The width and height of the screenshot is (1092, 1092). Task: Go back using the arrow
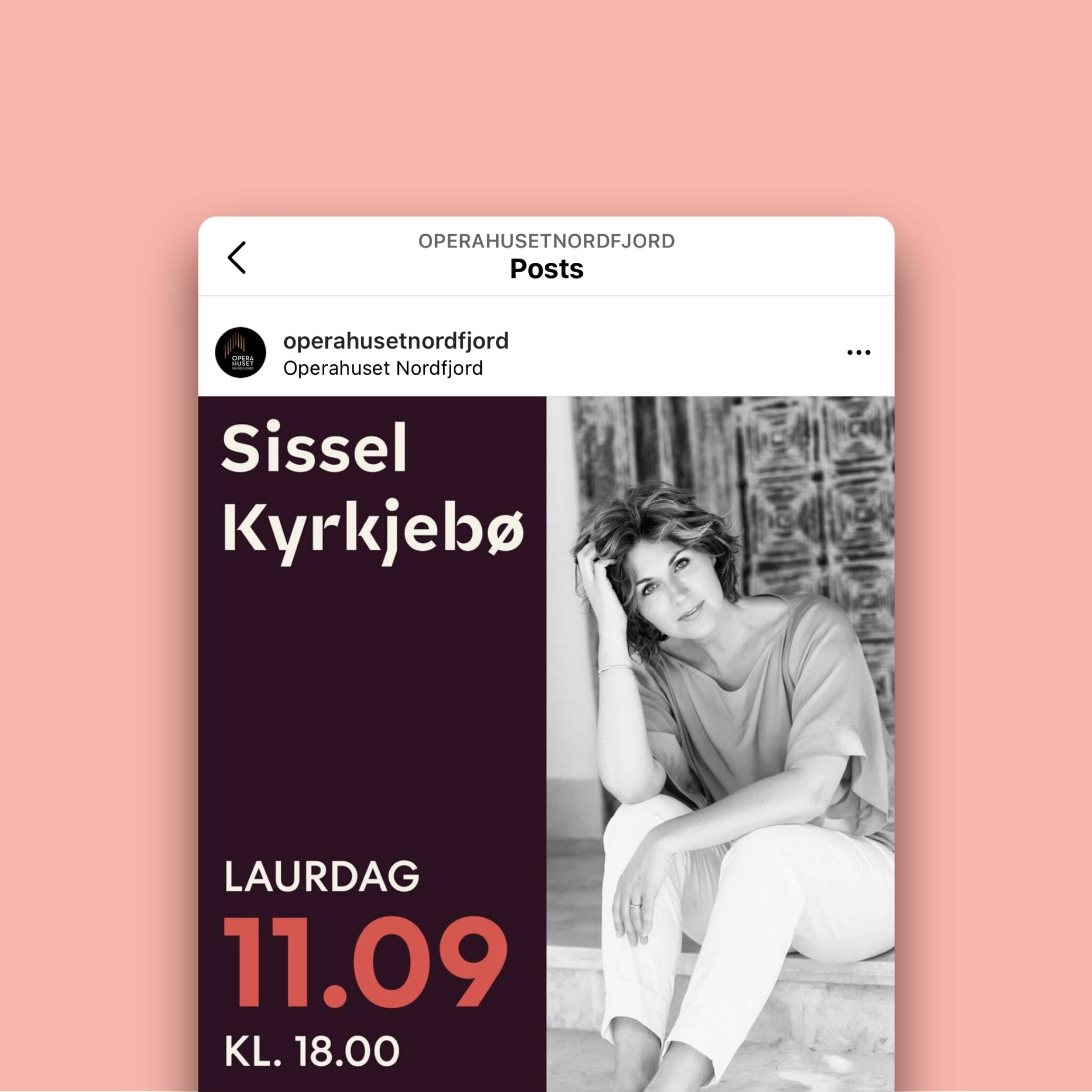[x=237, y=258]
